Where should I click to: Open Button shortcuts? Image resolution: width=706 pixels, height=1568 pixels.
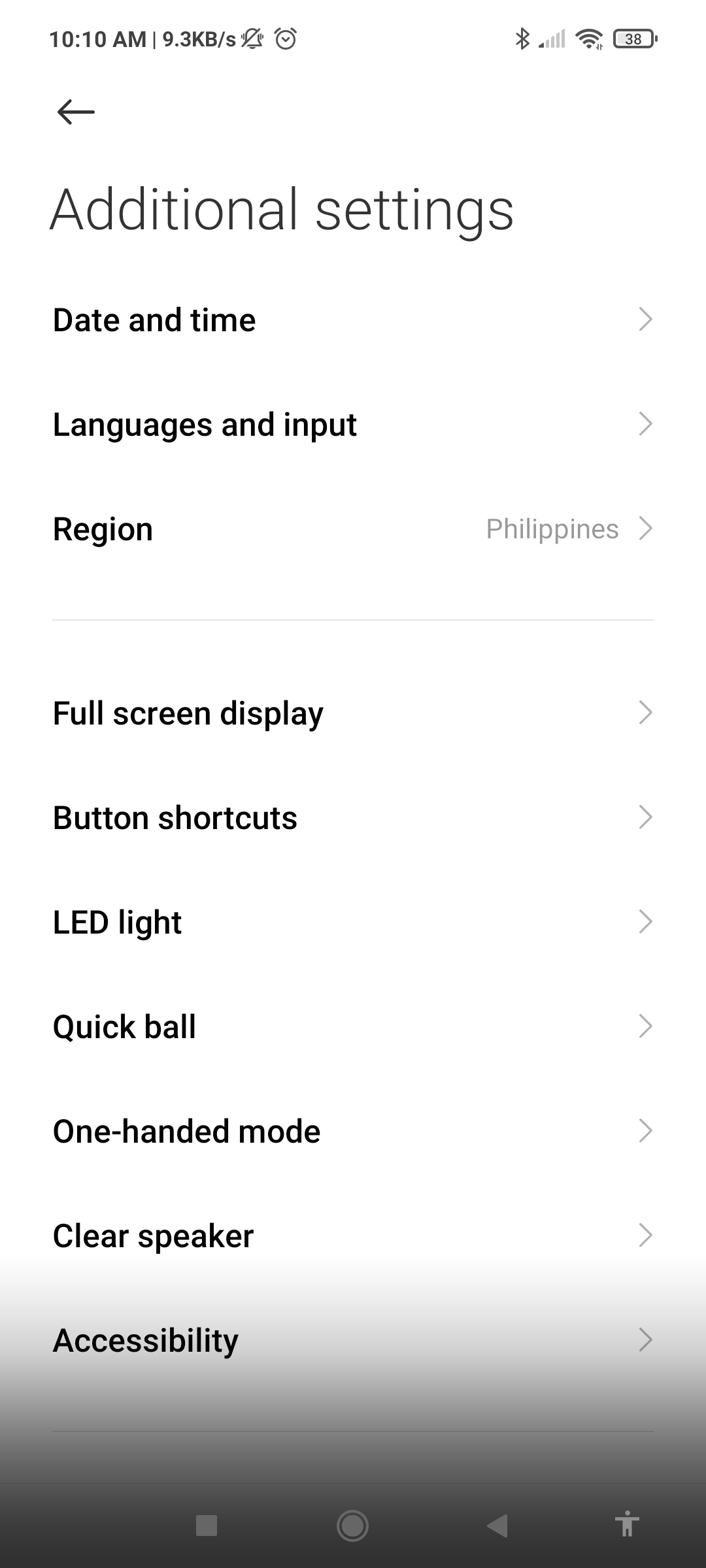click(353, 817)
